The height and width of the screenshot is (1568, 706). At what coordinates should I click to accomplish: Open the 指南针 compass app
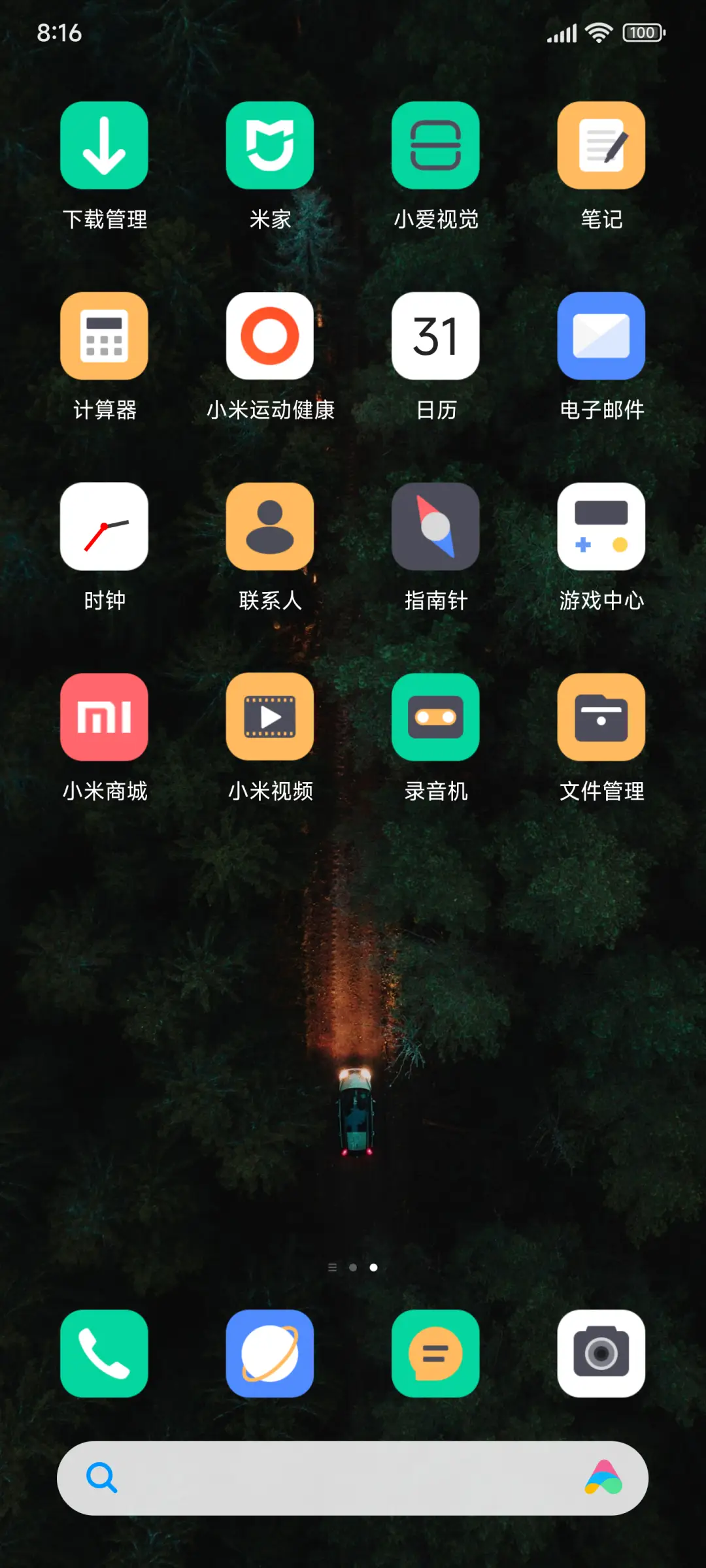pos(435,526)
